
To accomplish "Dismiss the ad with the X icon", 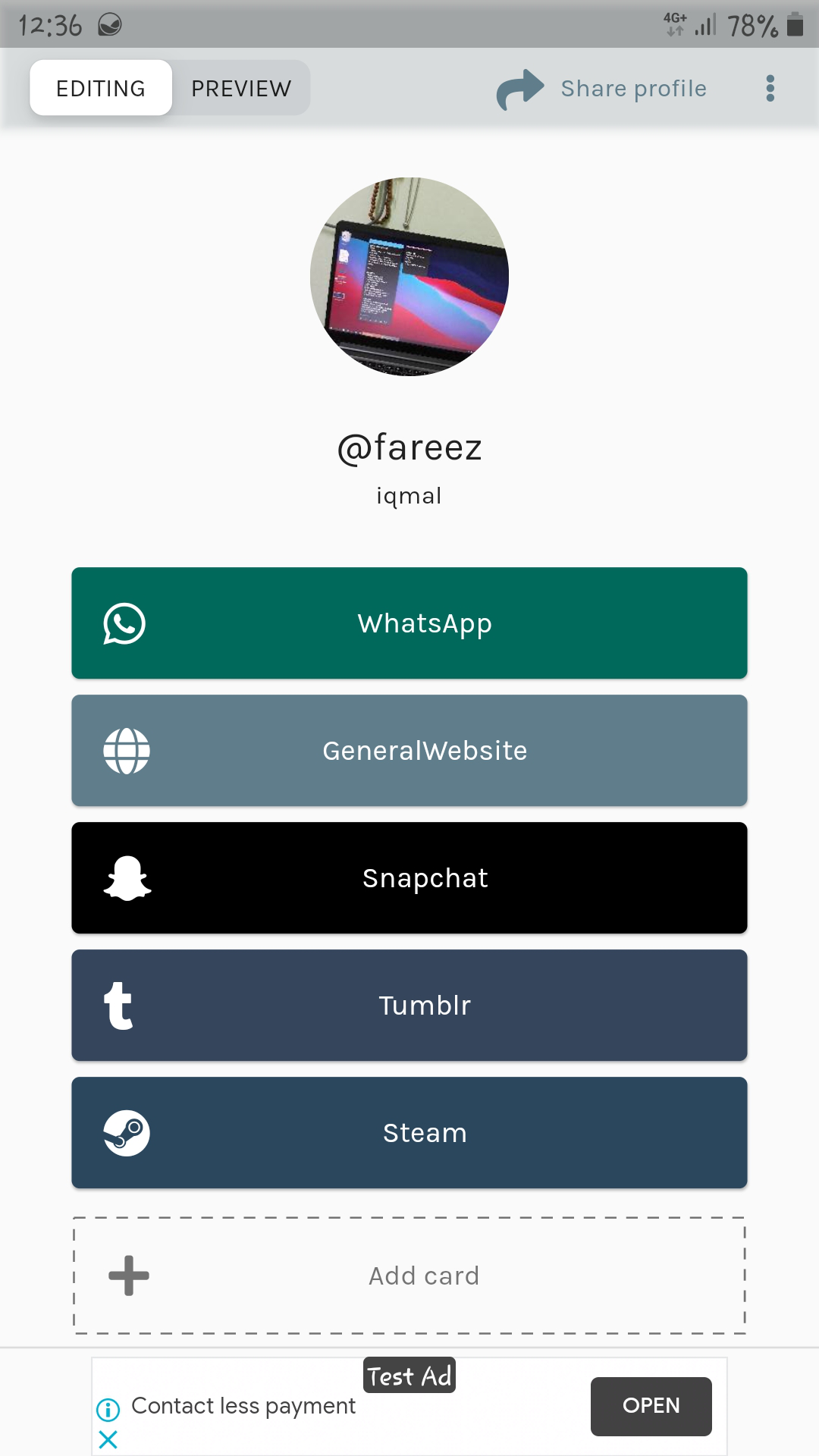I will [108, 1439].
